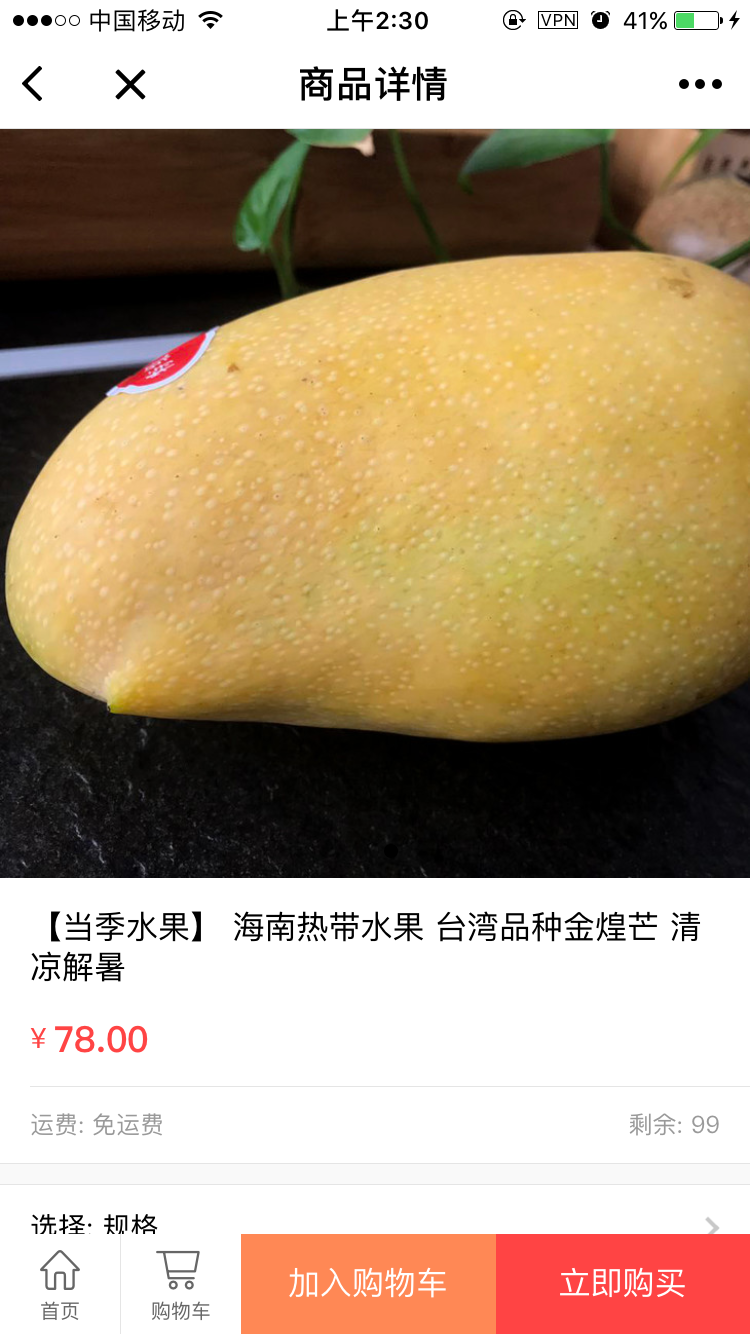Tap 加入购物车 to add to cart
Screen dimensions: 750x1334
368,1284
